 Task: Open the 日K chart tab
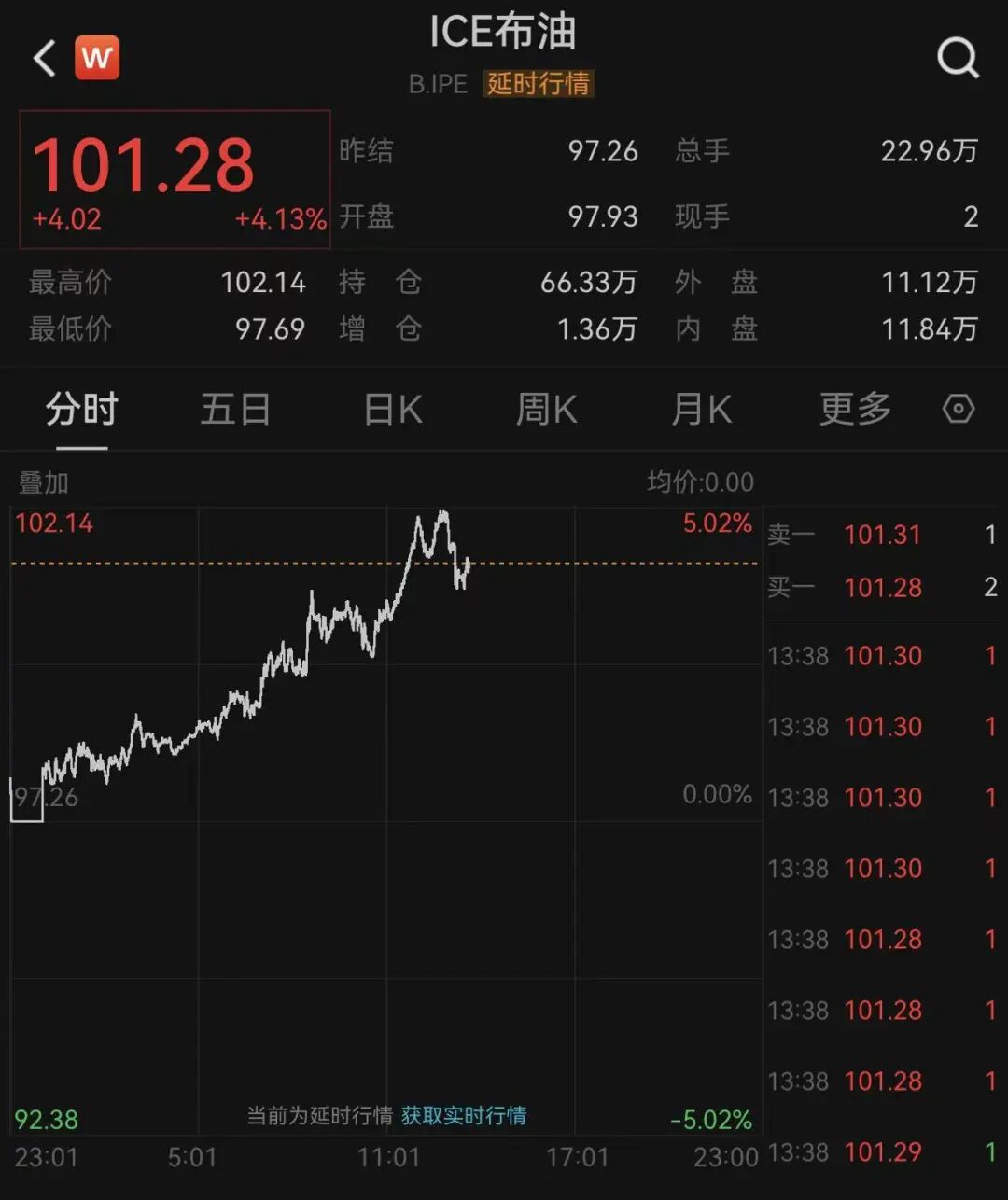393,410
